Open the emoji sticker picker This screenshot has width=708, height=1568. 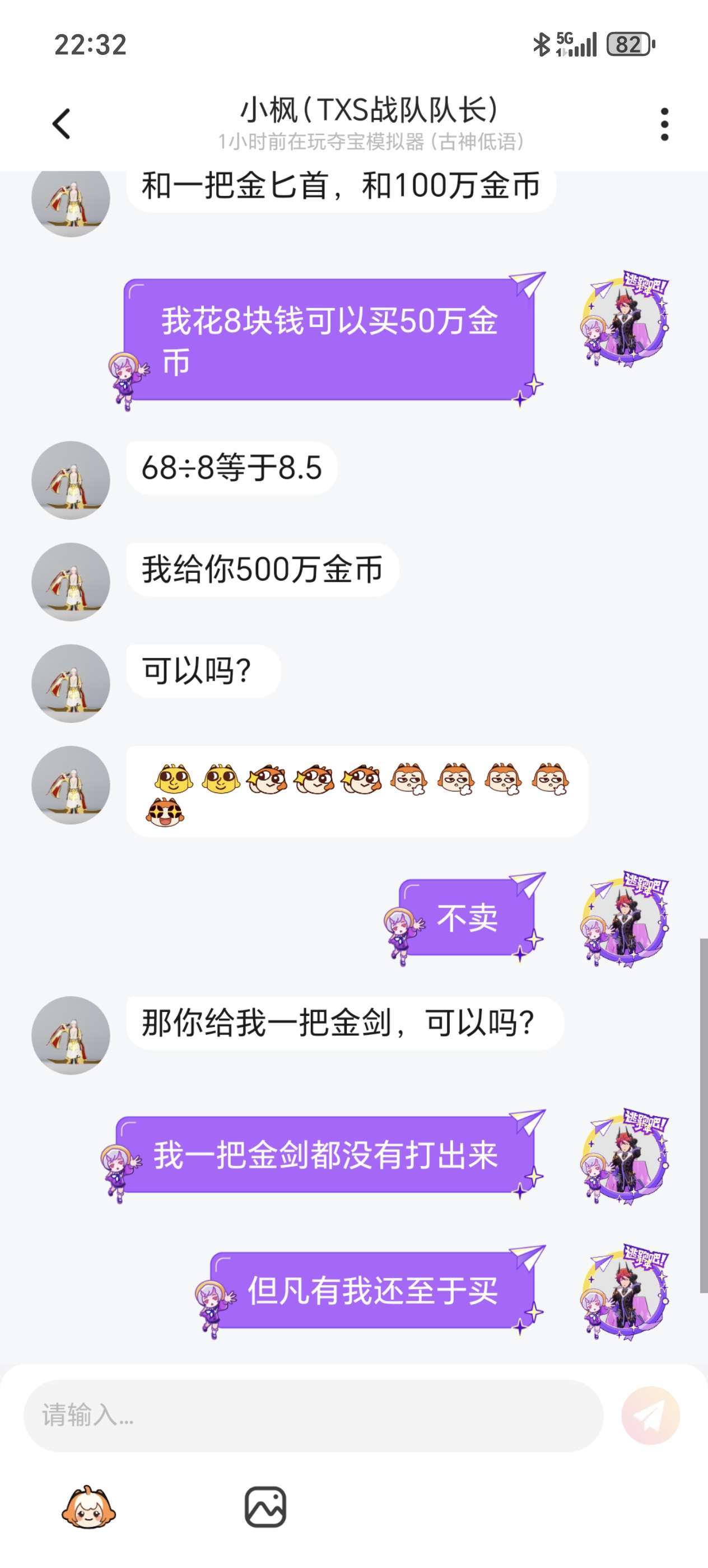click(x=89, y=1507)
